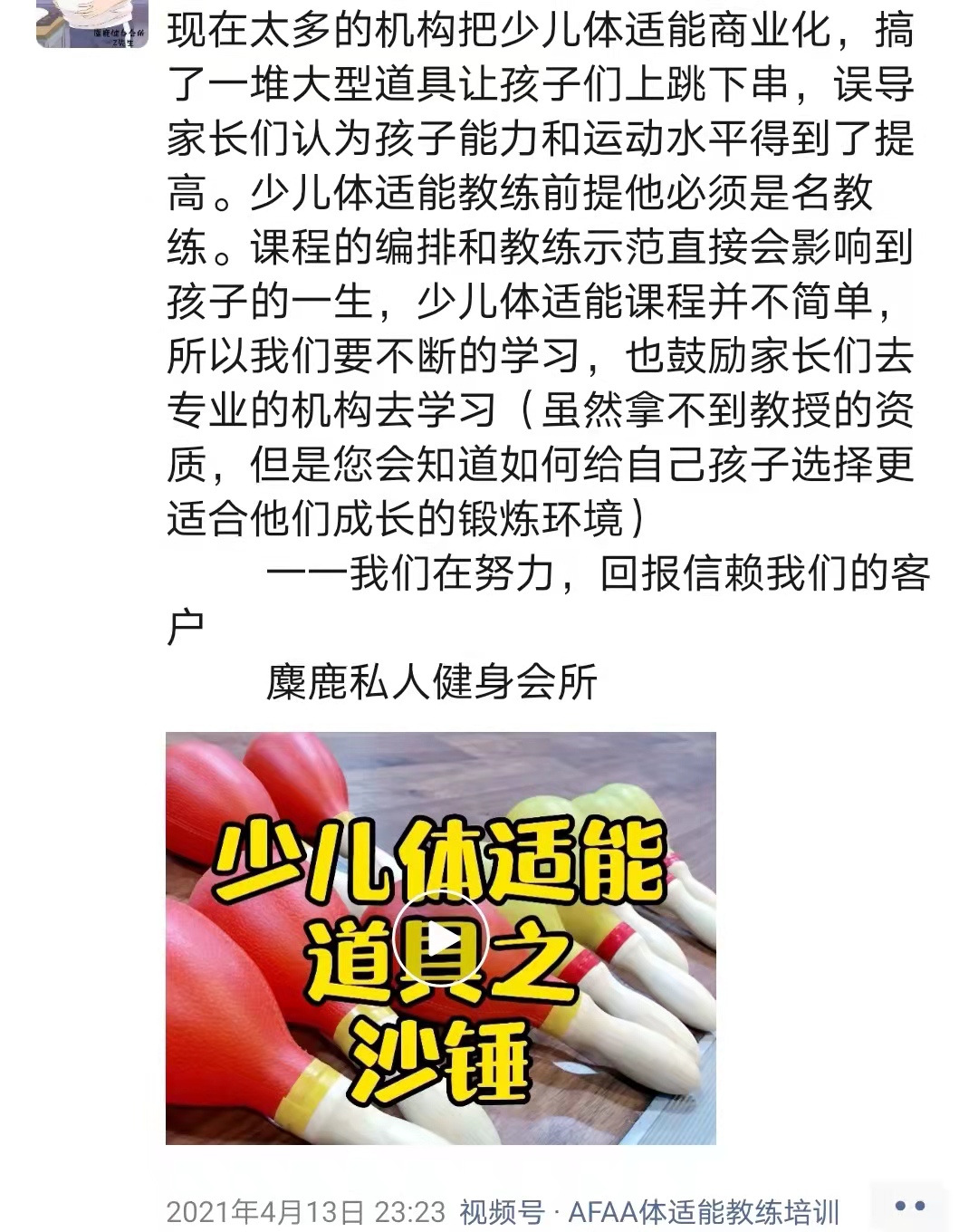The height and width of the screenshot is (1232, 978).
Task: Open the AFAA体适能教练培训 channel link
Action: pyautogui.click(x=703, y=1211)
